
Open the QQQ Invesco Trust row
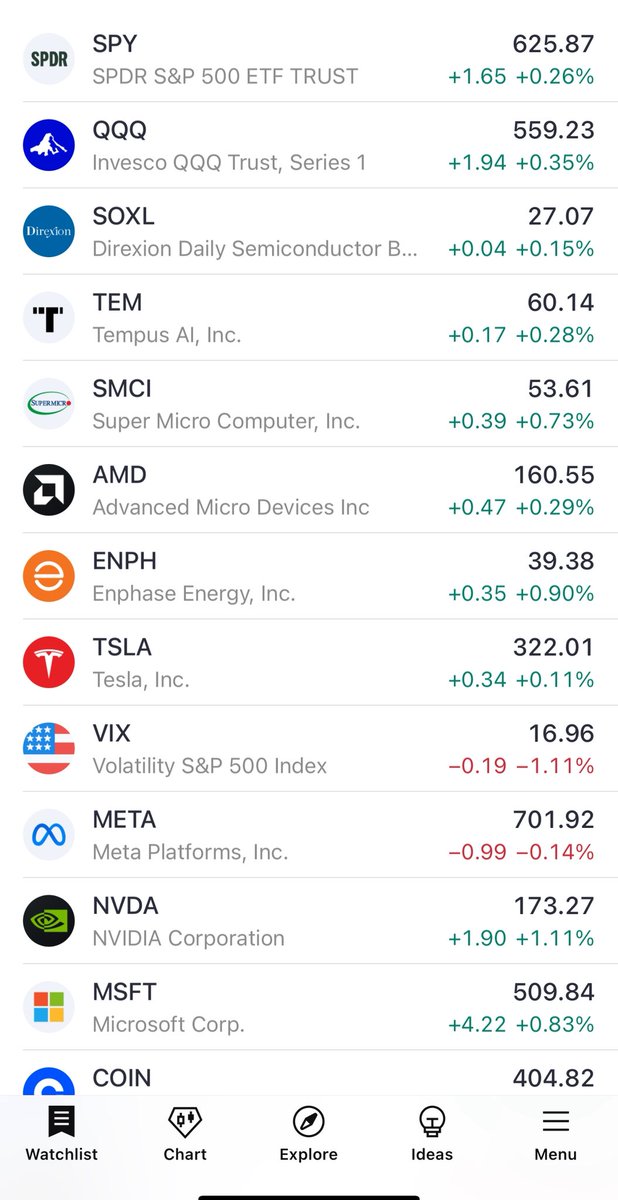click(309, 145)
